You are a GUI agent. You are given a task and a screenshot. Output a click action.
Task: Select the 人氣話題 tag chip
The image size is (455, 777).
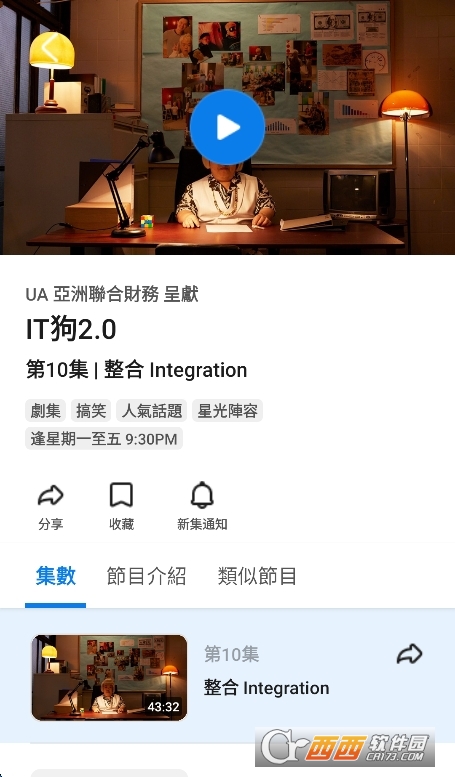tap(152, 410)
